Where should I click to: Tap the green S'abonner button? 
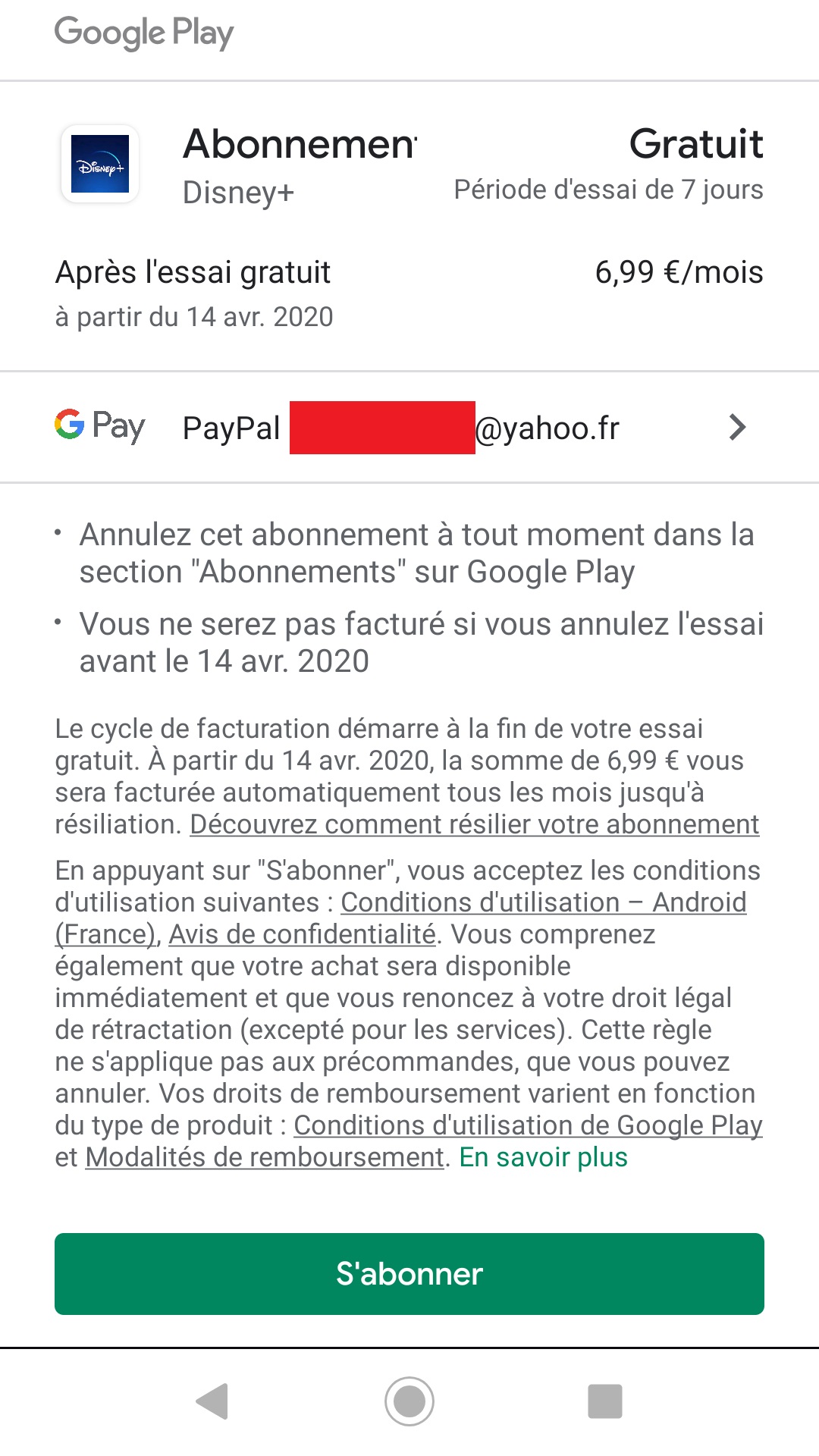tap(409, 1274)
